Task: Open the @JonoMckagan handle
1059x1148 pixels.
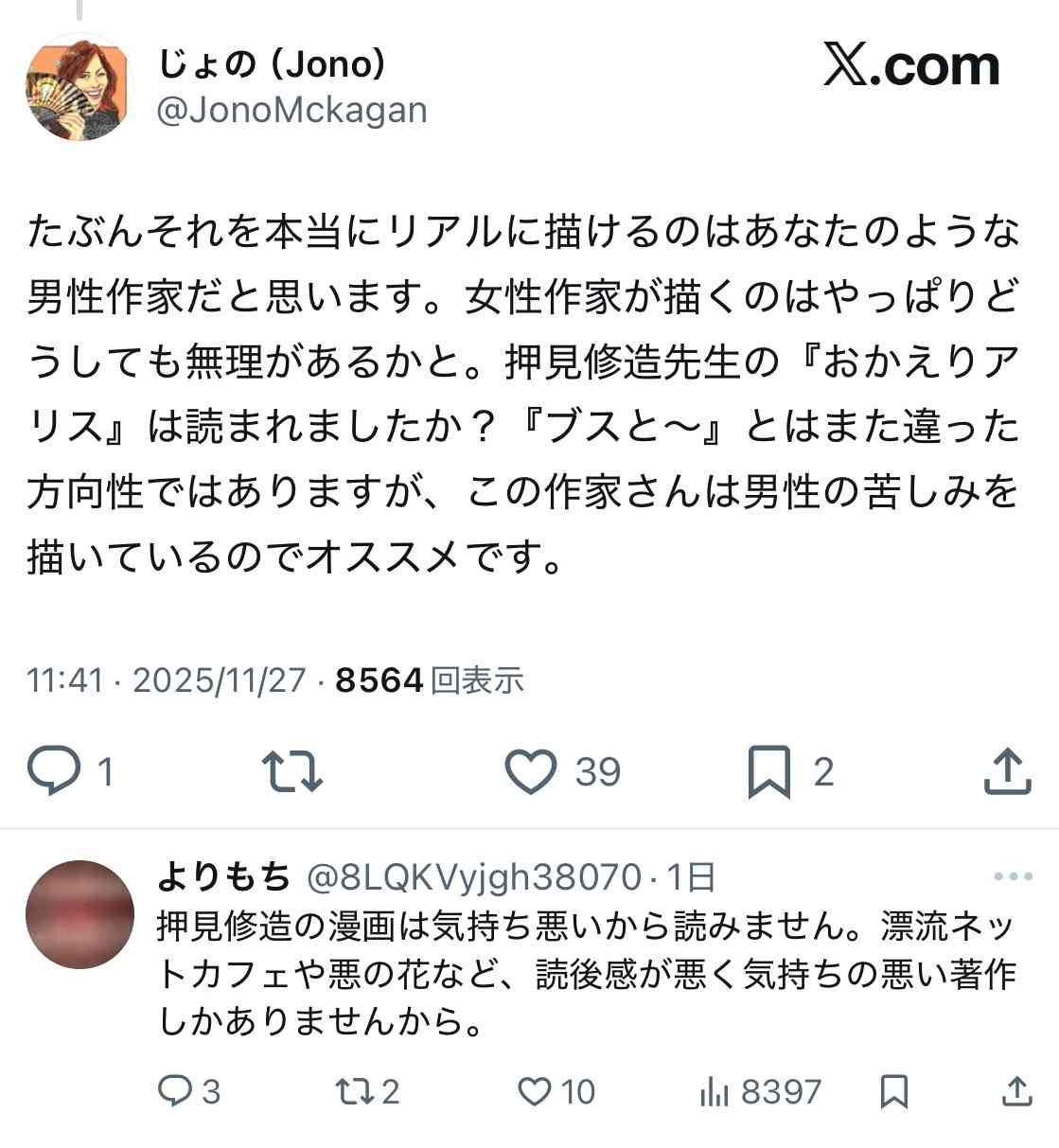Action: [x=291, y=111]
